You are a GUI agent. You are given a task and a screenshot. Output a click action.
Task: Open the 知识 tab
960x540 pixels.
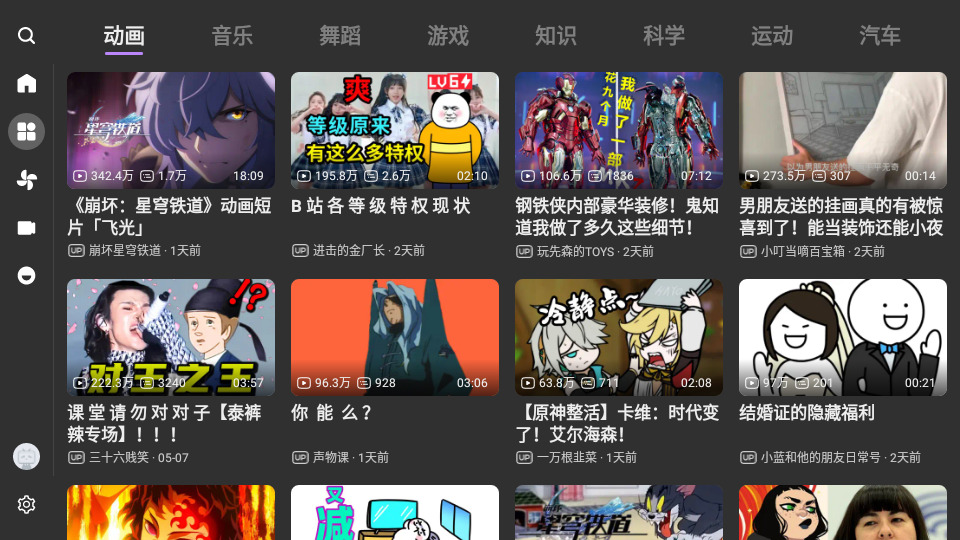click(556, 36)
